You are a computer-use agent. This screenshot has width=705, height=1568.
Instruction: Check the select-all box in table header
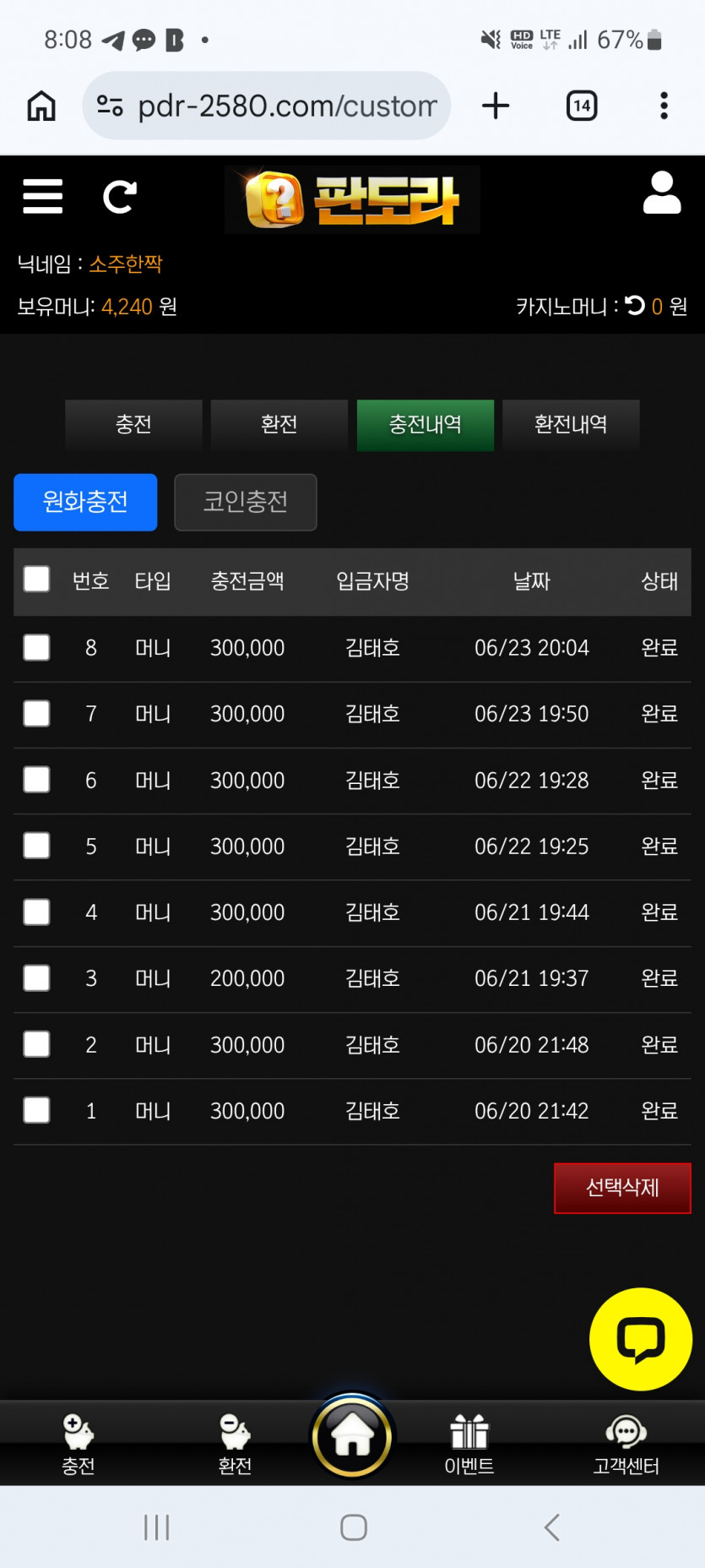pos(36,580)
